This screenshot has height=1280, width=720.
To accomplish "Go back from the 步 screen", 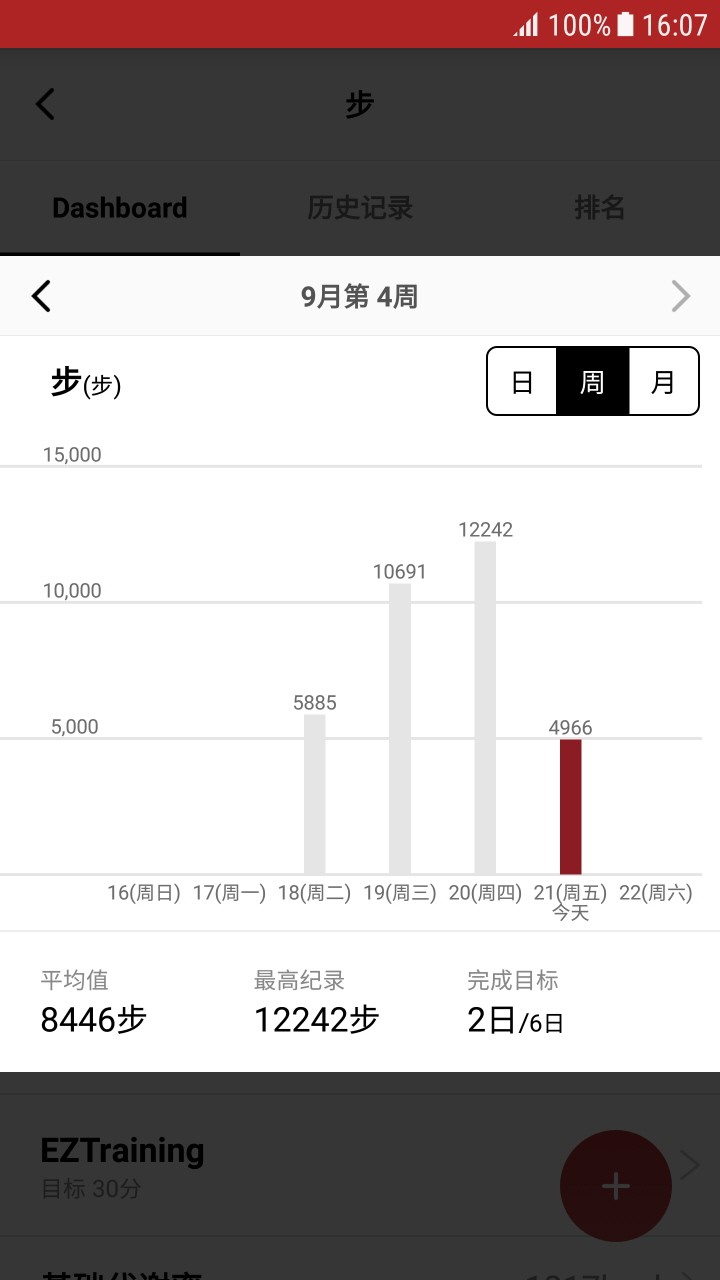I will (45, 104).
